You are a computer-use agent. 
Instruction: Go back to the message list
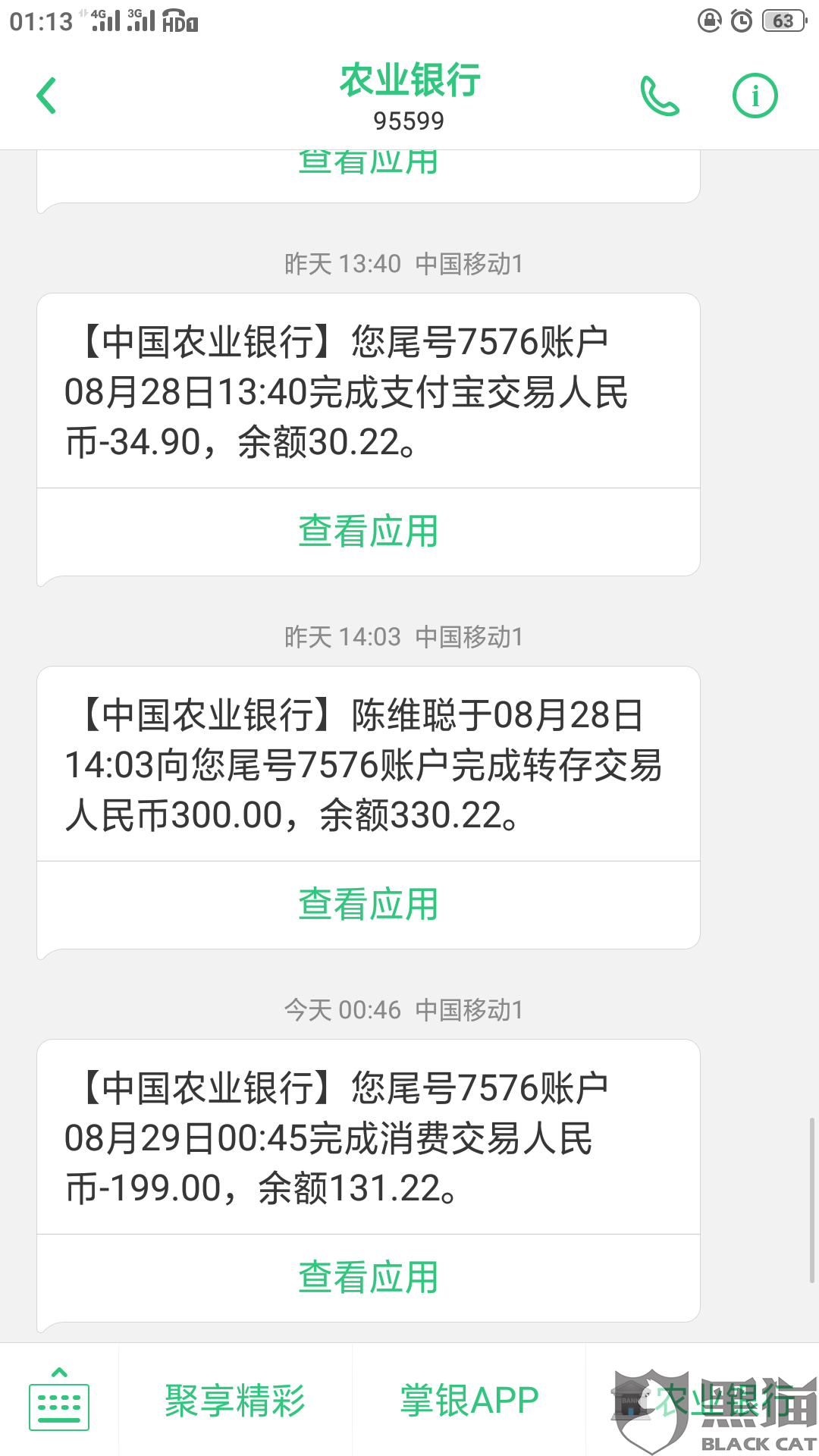47,96
